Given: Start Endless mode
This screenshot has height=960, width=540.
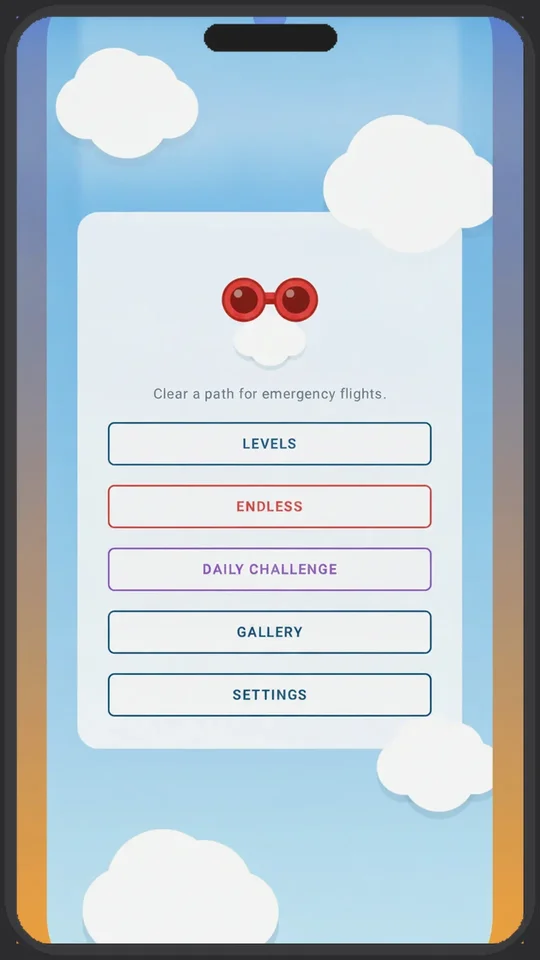Looking at the screenshot, I should [269, 506].
